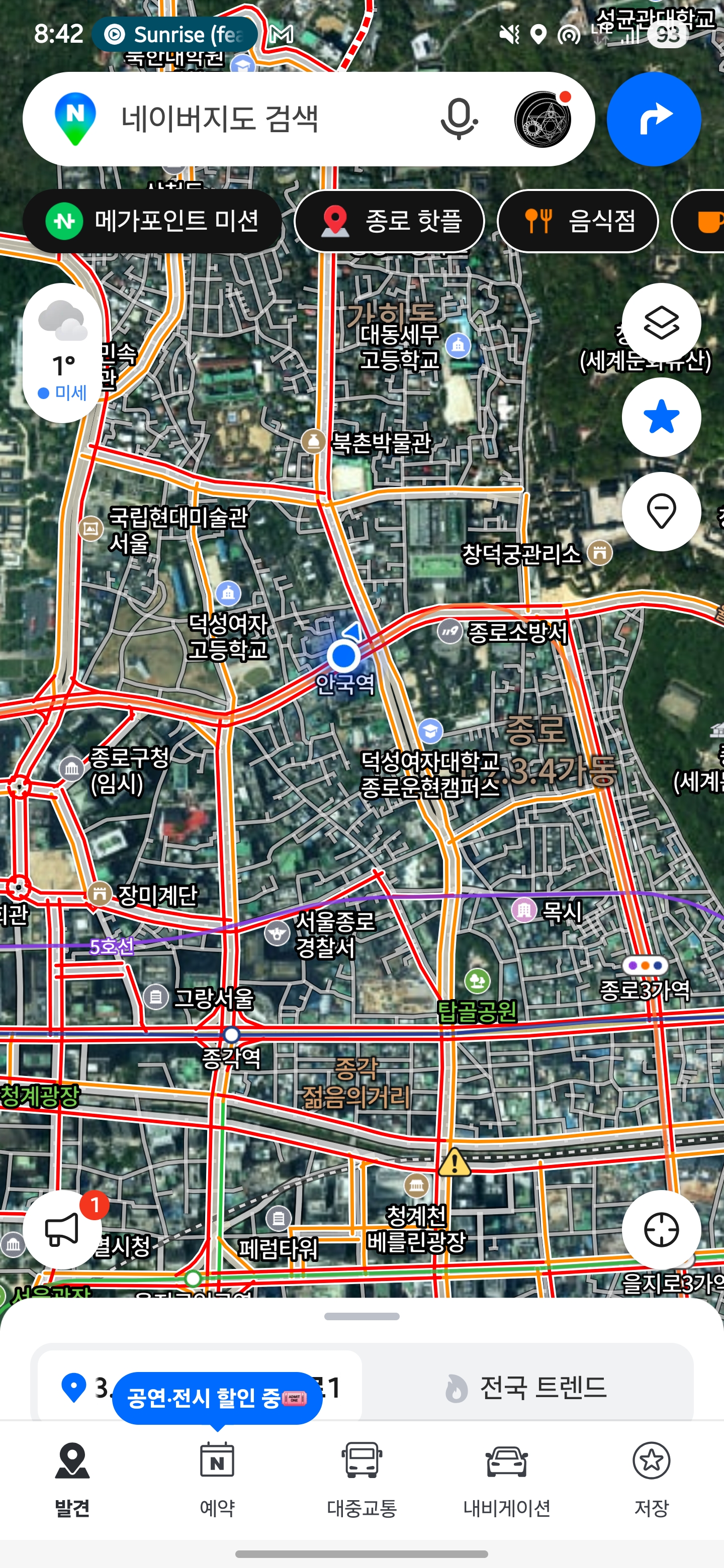Image resolution: width=724 pixels, height=1568 pixels.
Task: Switch to the 전국 트렌드 tab
Action: pos(527,1388)
